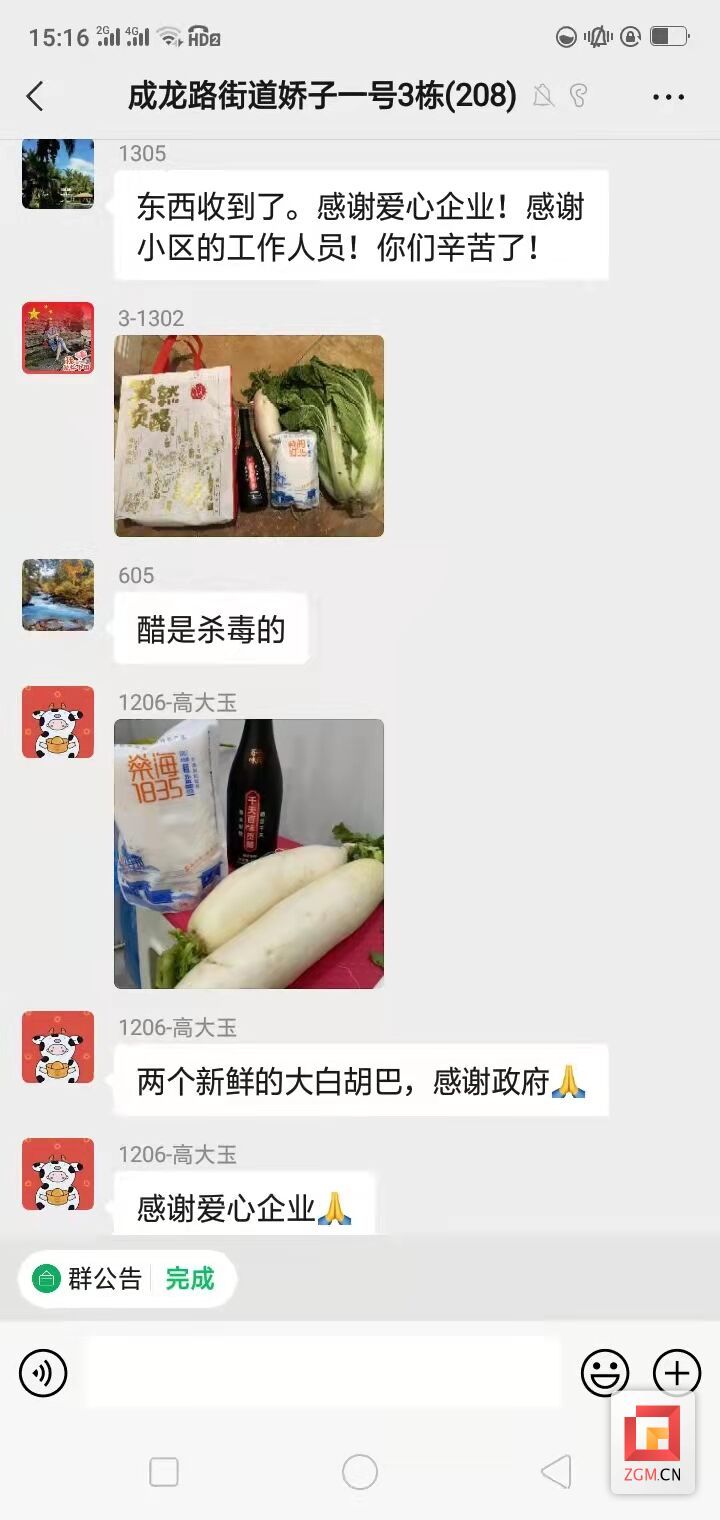
Task: Switch to voice input mode
Action: pos(43,1372)
